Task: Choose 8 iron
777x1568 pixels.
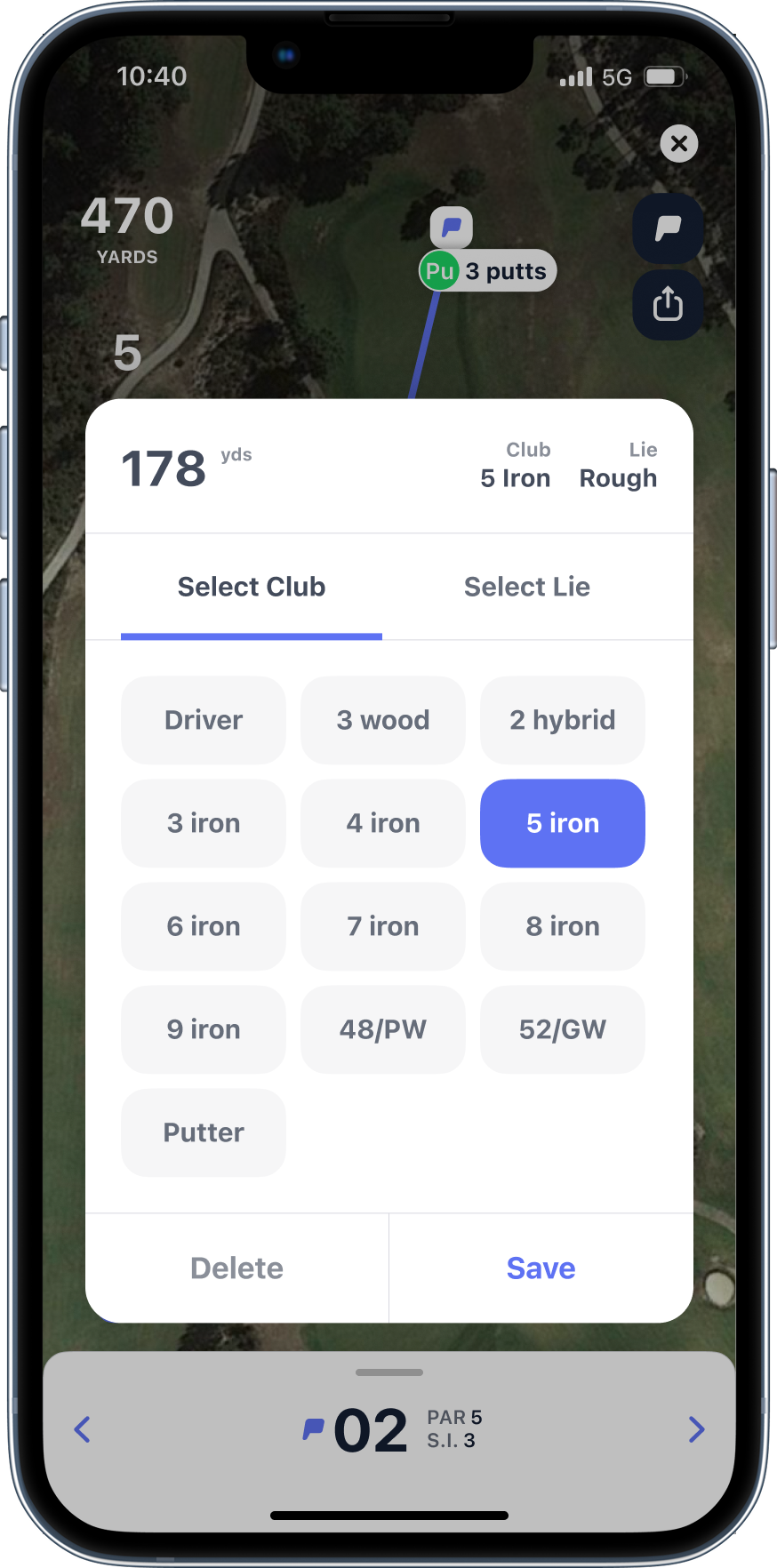Action: point(563,926)
